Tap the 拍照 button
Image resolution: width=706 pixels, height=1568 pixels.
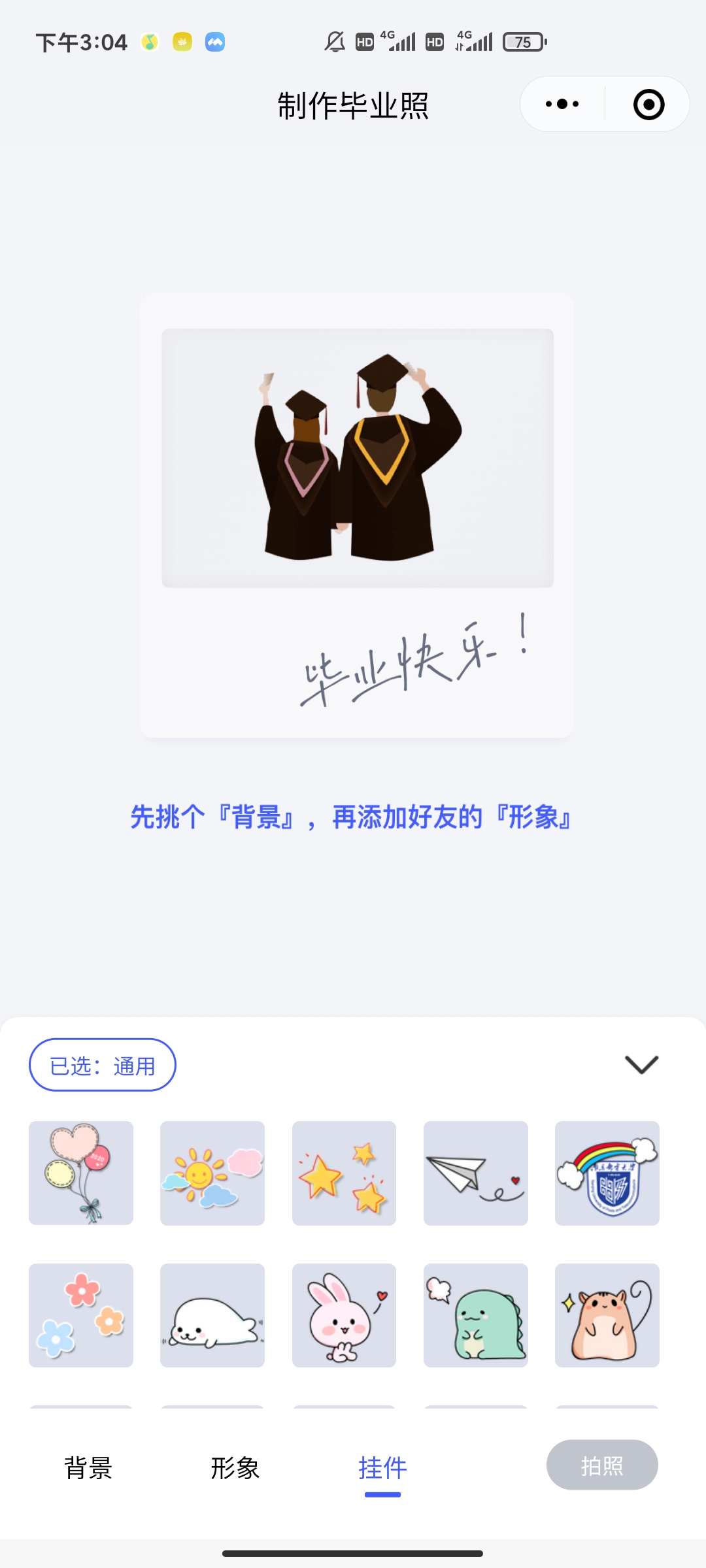tap(602, 1465)
